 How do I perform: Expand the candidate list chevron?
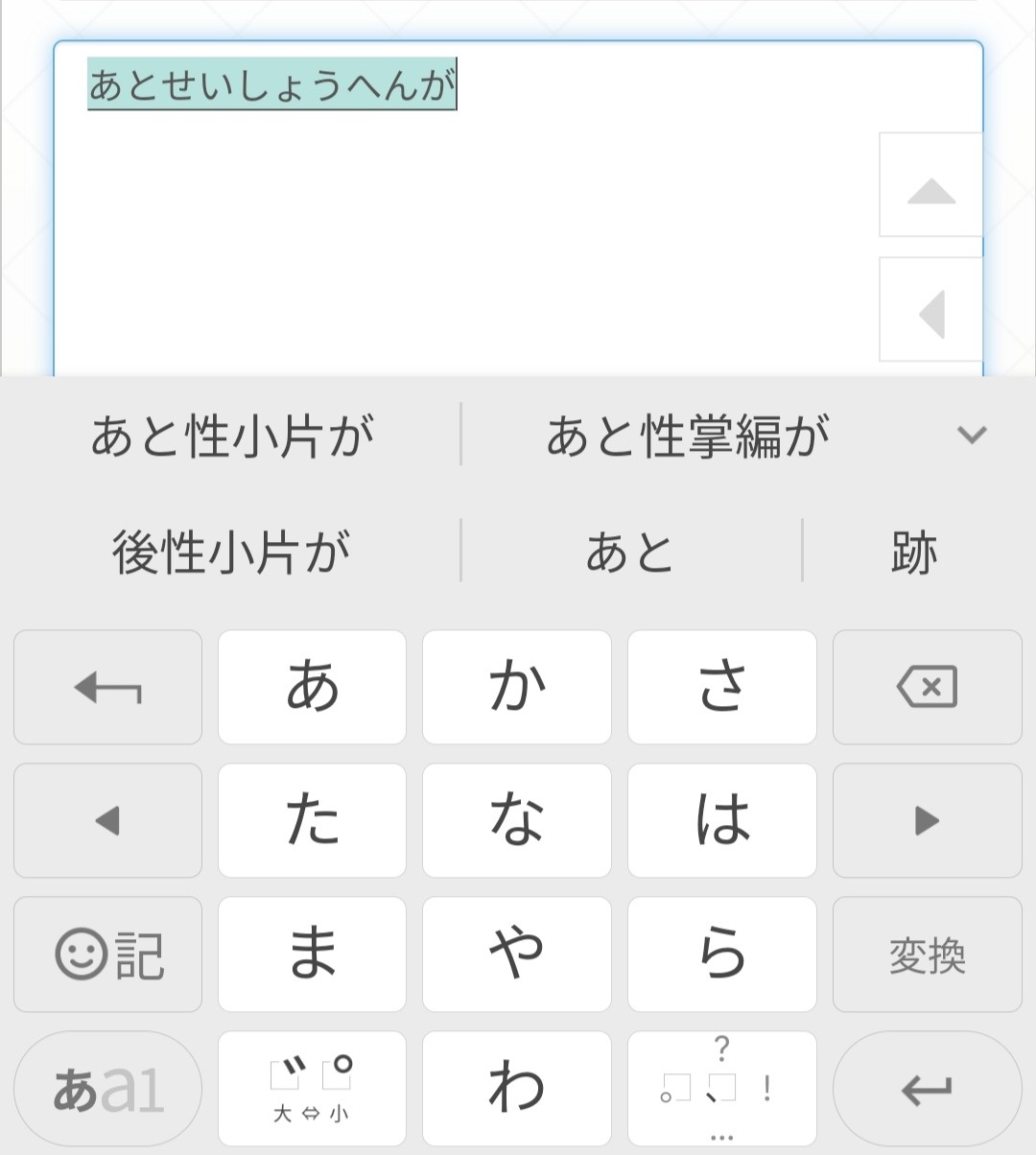(x=971, y=436)
